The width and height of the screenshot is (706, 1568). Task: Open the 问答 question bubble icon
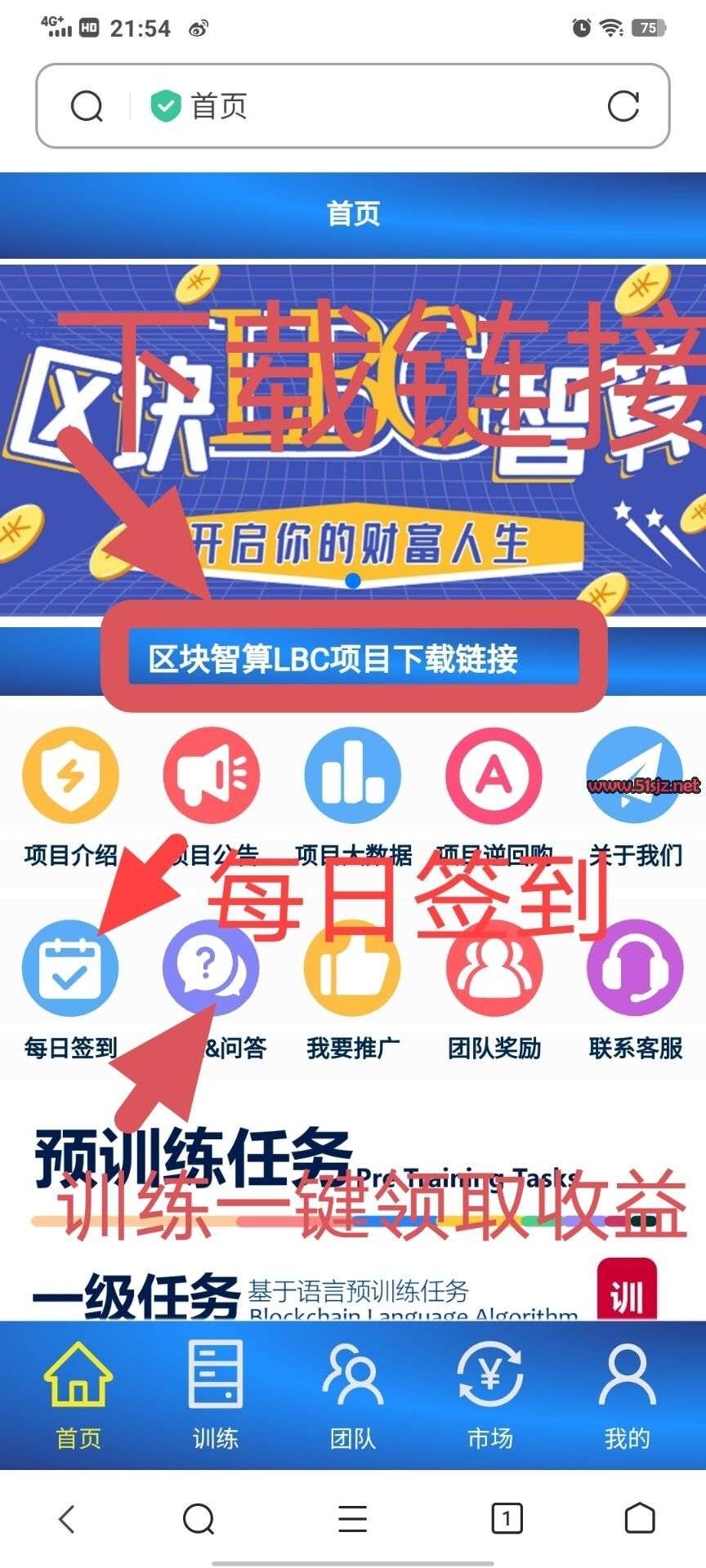[x=212, y=969]
